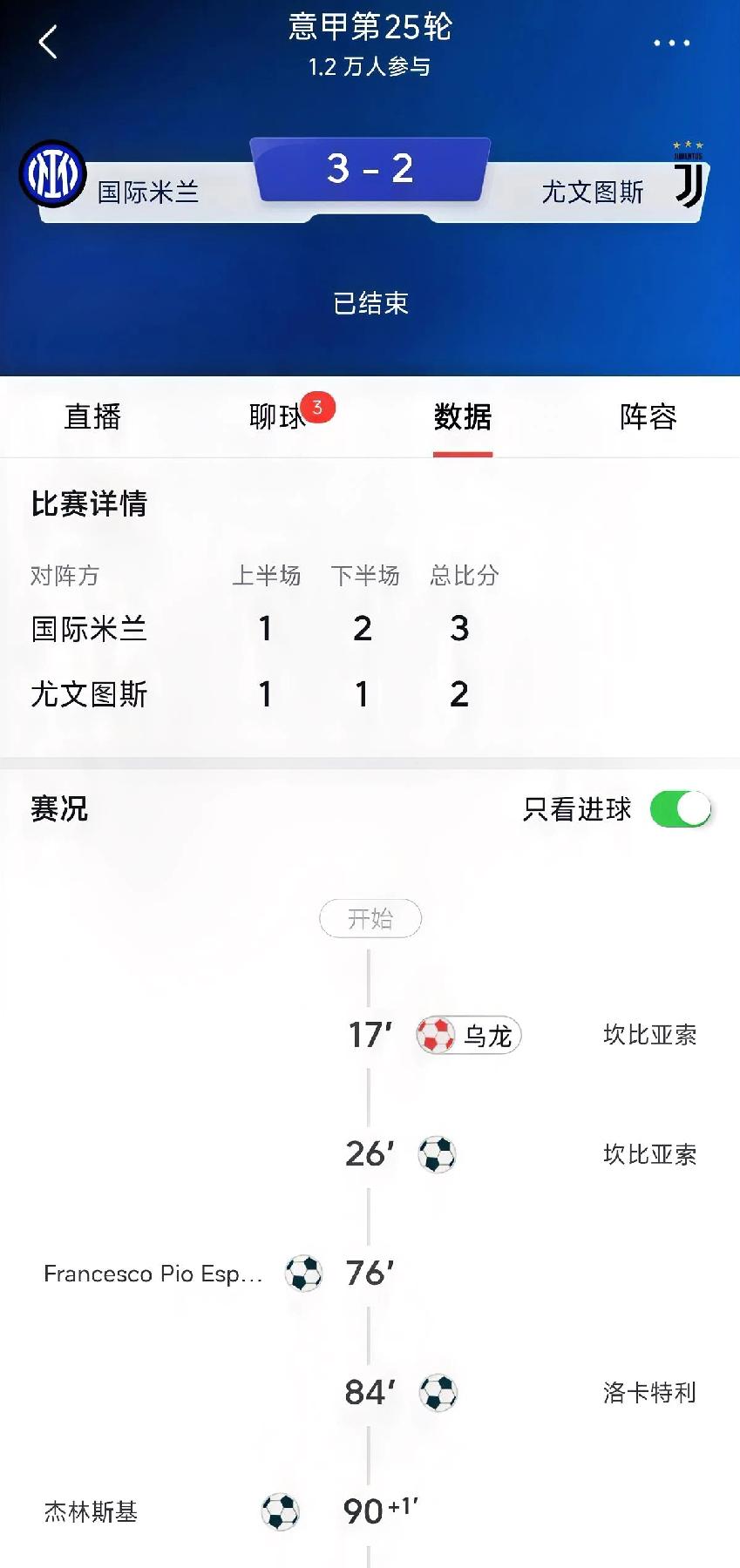Screen dimensions: 740x1568
Task: Switch to the 直播 tab
Action: [92, 418]
